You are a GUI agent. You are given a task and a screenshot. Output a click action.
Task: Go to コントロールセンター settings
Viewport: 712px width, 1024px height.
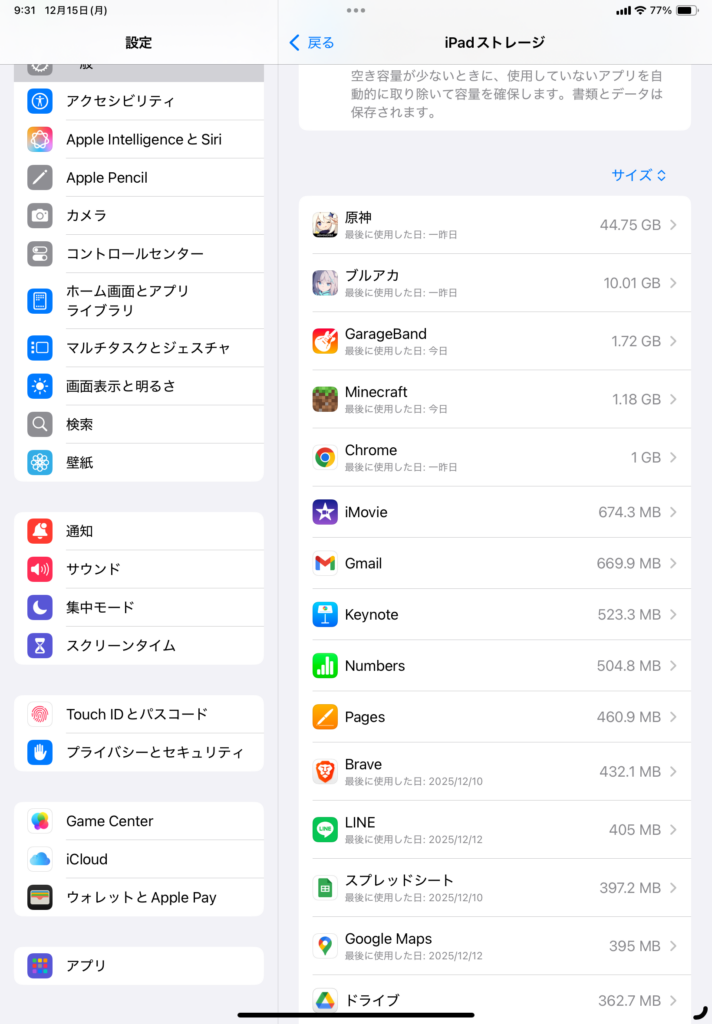tap(139, 254)
